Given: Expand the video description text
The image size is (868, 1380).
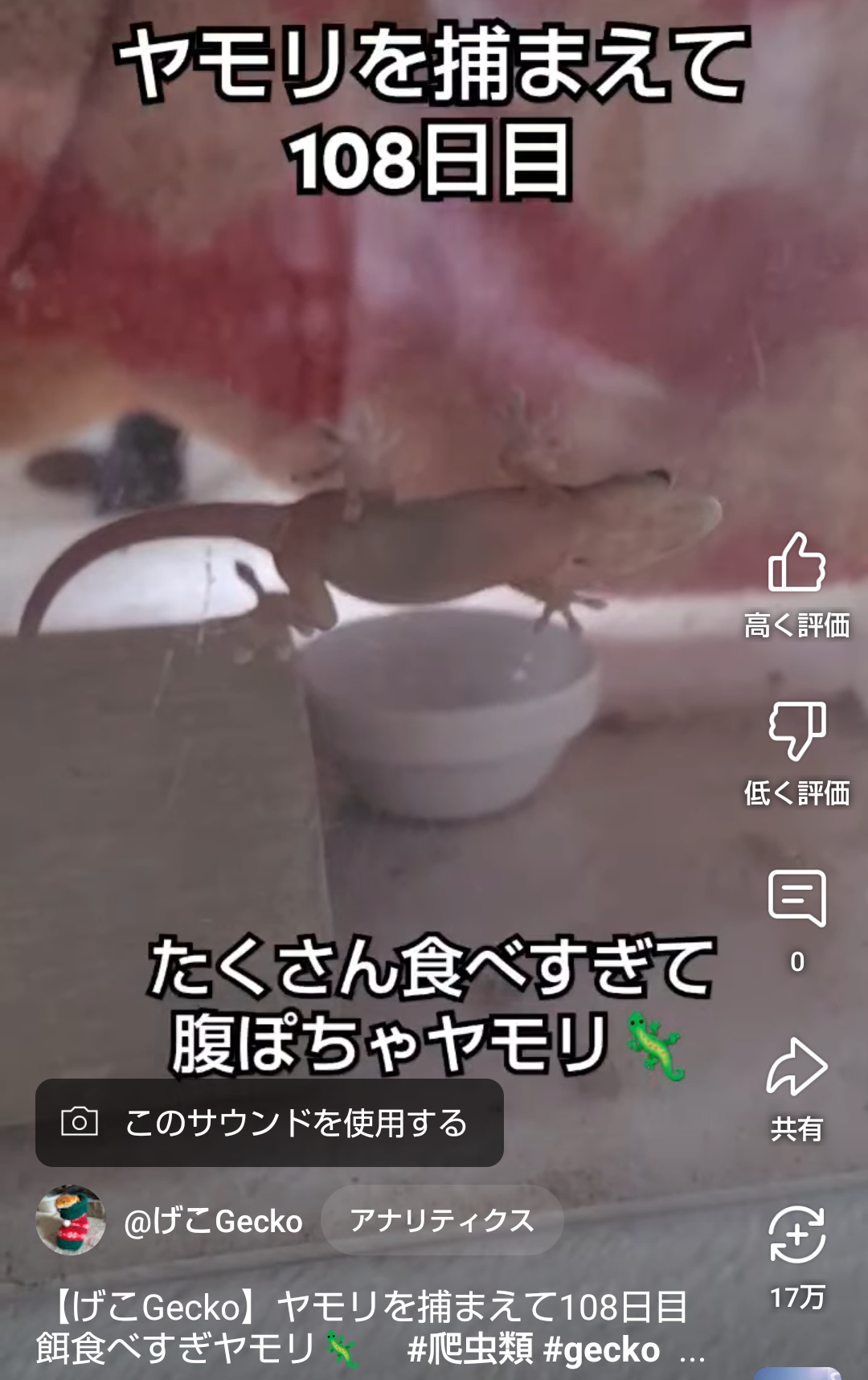Looking at the screenshot, I should tap(692, 1352).
